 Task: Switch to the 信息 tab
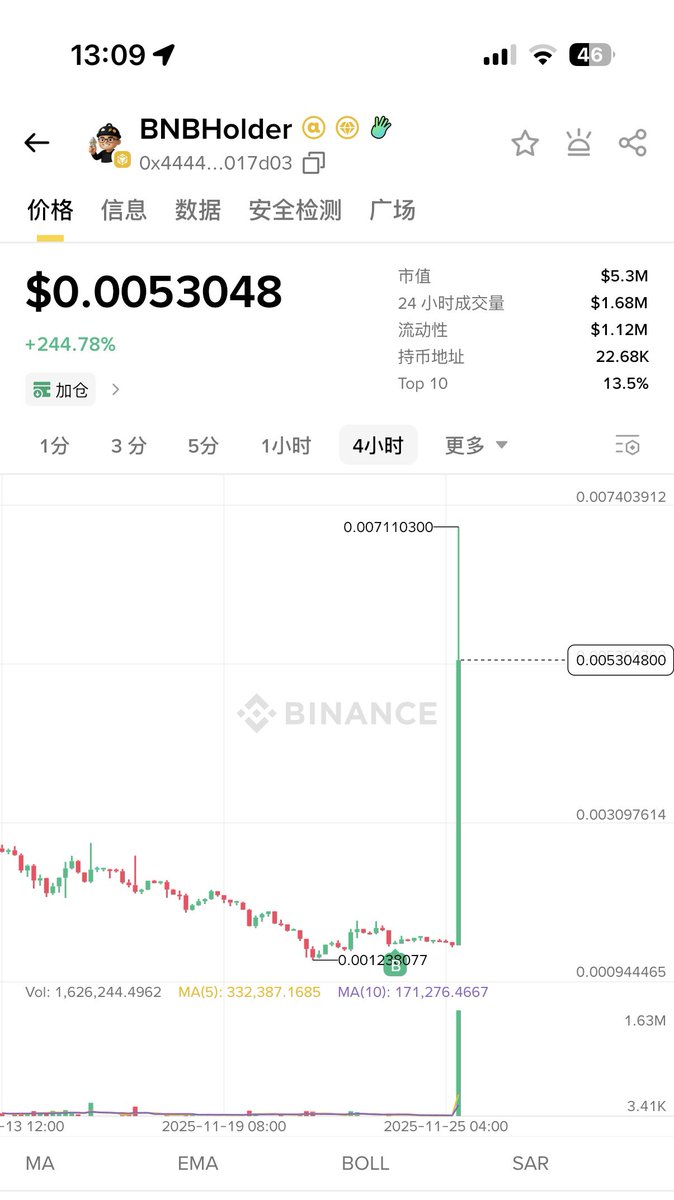[124, 210]
